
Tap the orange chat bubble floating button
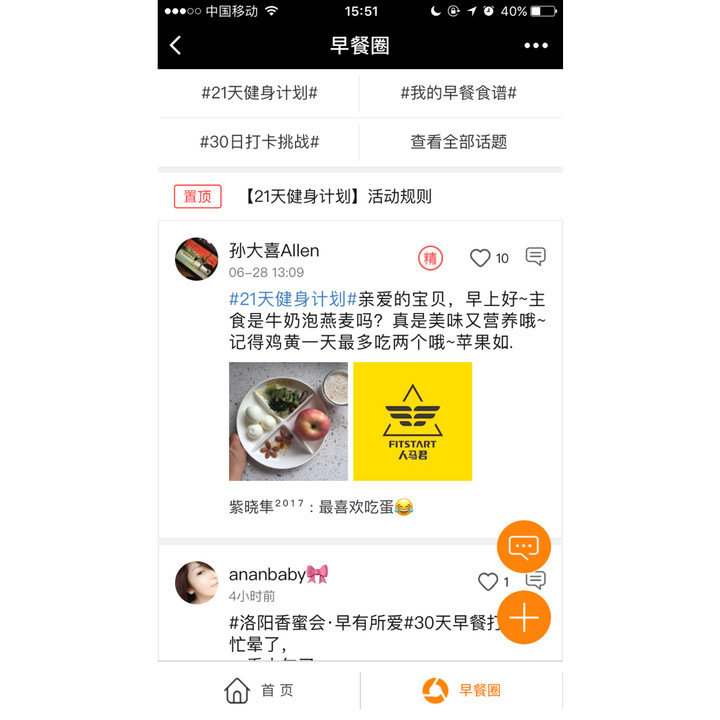(x=524, y=547)
